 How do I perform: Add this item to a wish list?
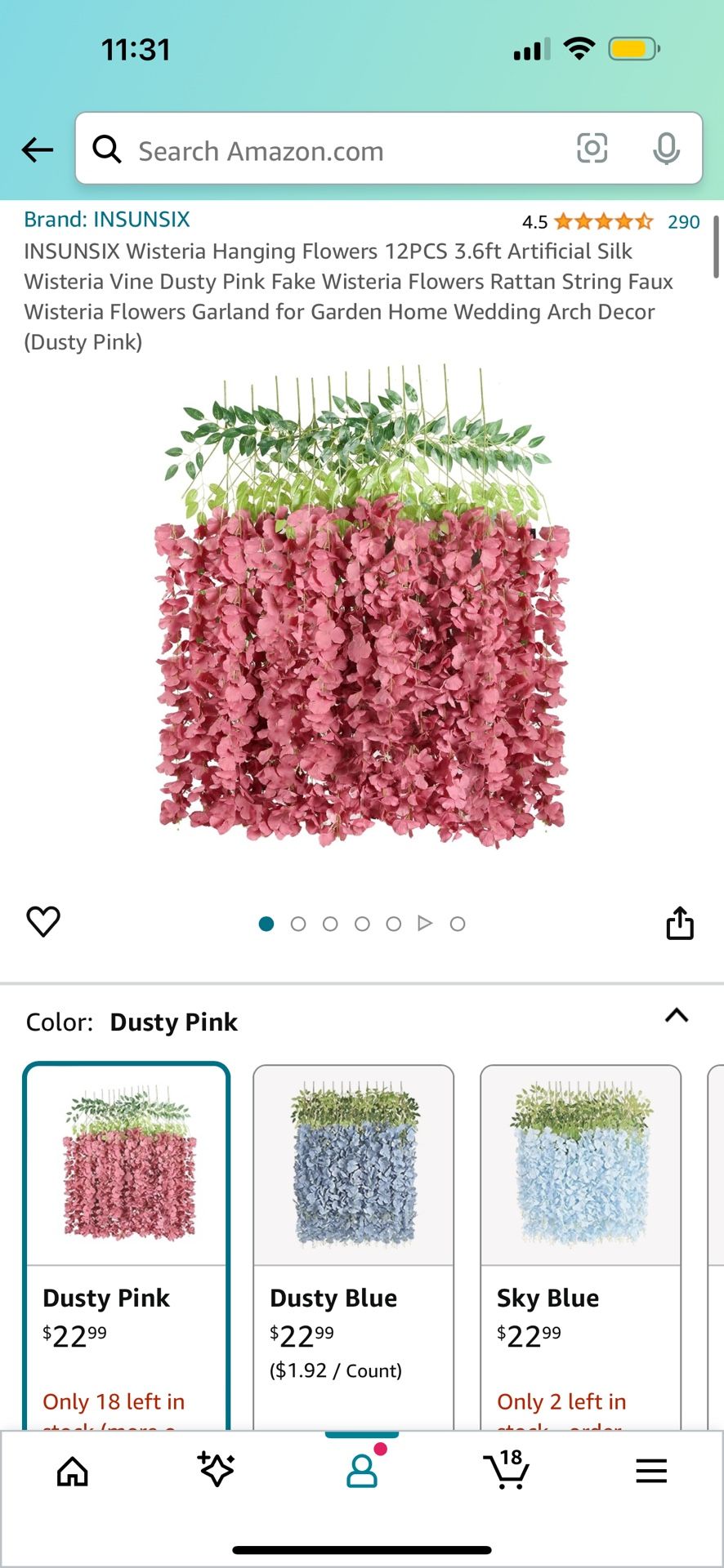(x=43, y=922)
